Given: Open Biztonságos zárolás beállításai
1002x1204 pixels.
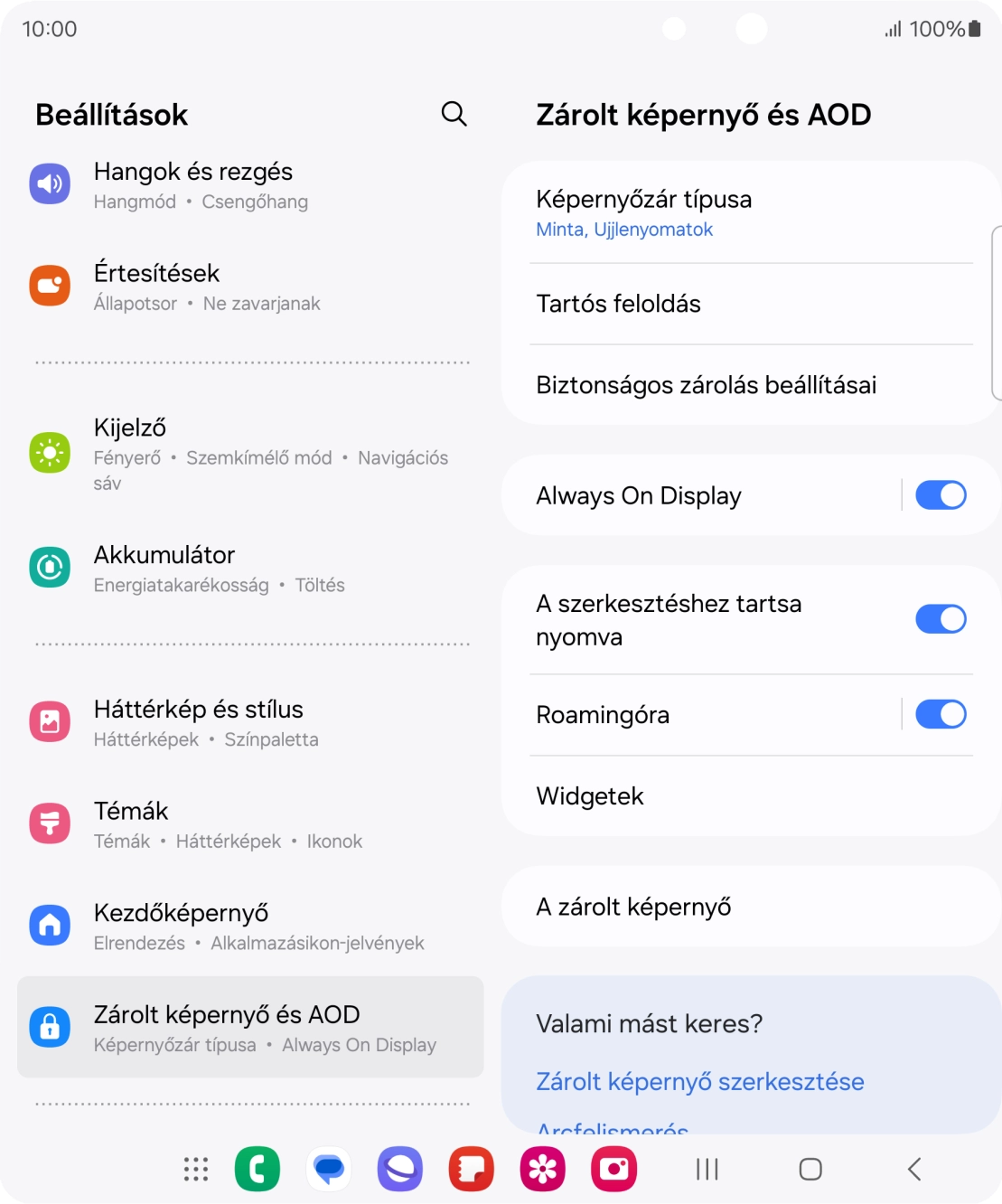Looking at the screenshot, I should (706, 384).
